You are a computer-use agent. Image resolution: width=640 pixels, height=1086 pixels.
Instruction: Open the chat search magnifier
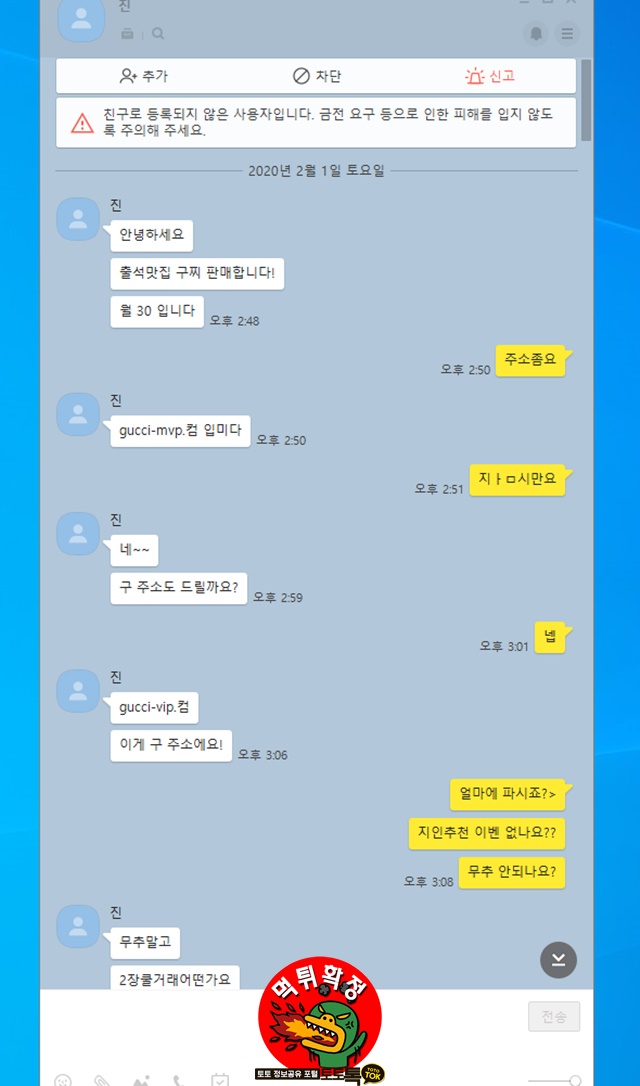(158, 33)
